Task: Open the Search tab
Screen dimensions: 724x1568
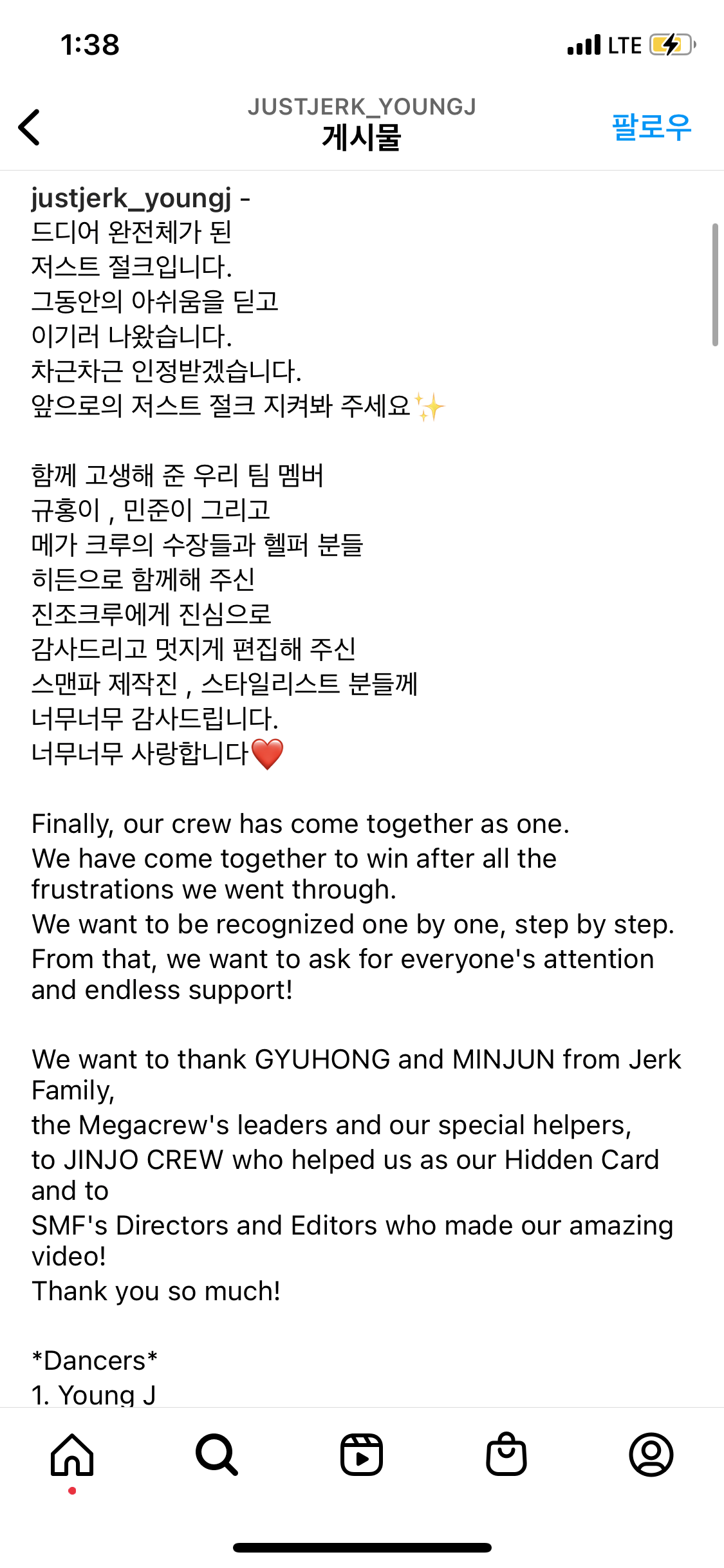Action: pyautogui.click(x=217, y=1455)
